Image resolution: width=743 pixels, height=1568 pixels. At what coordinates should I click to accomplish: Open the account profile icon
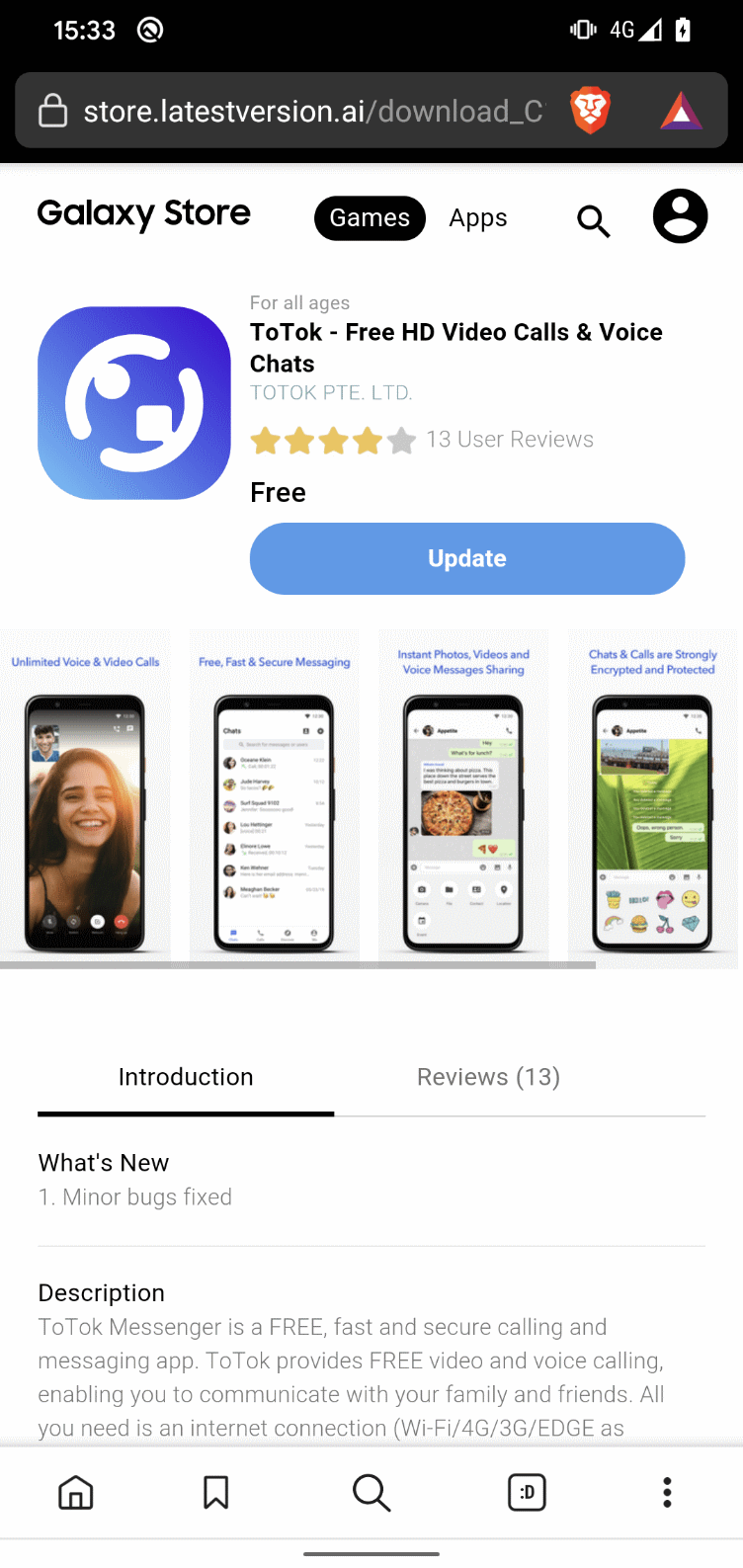[x=680, y=216]
